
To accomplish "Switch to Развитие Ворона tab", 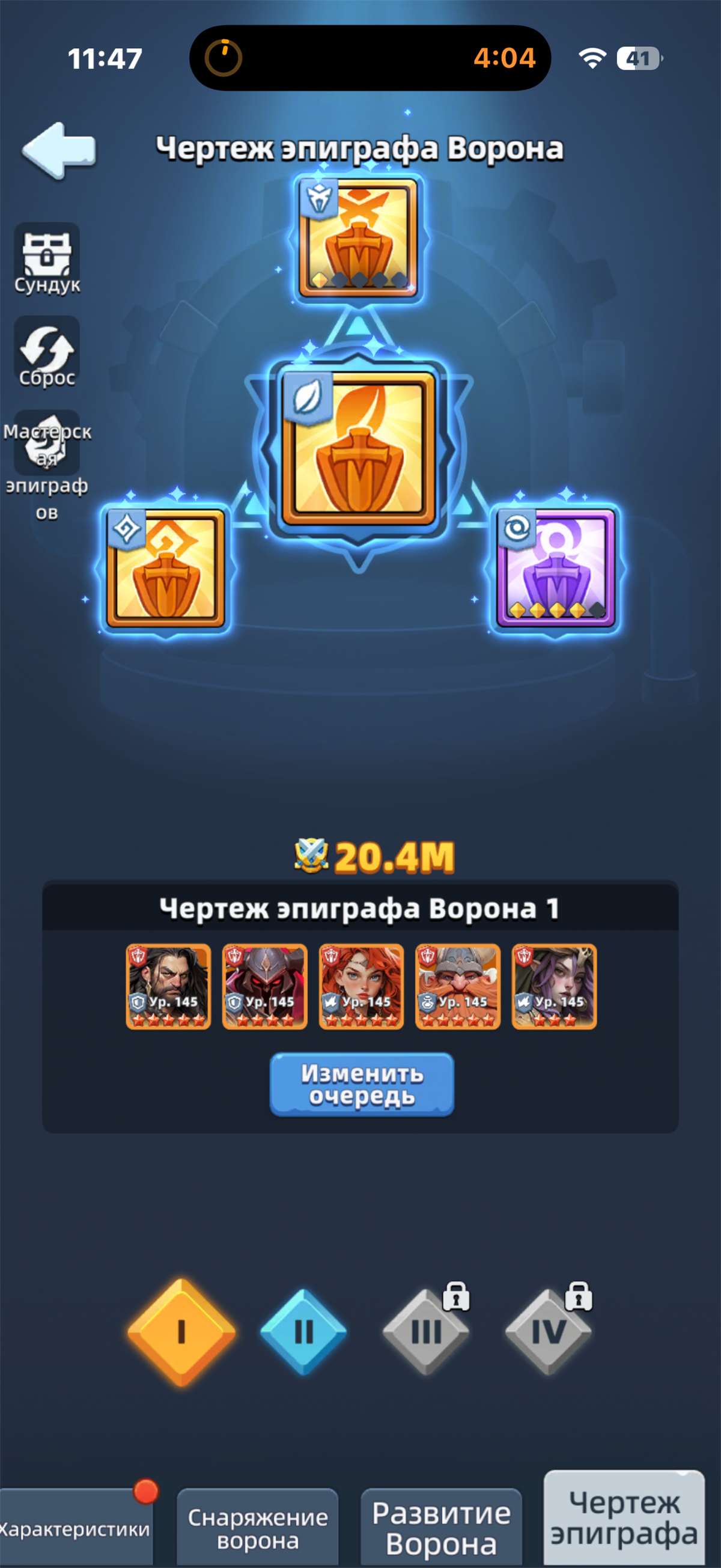I will coord(442,1528).
